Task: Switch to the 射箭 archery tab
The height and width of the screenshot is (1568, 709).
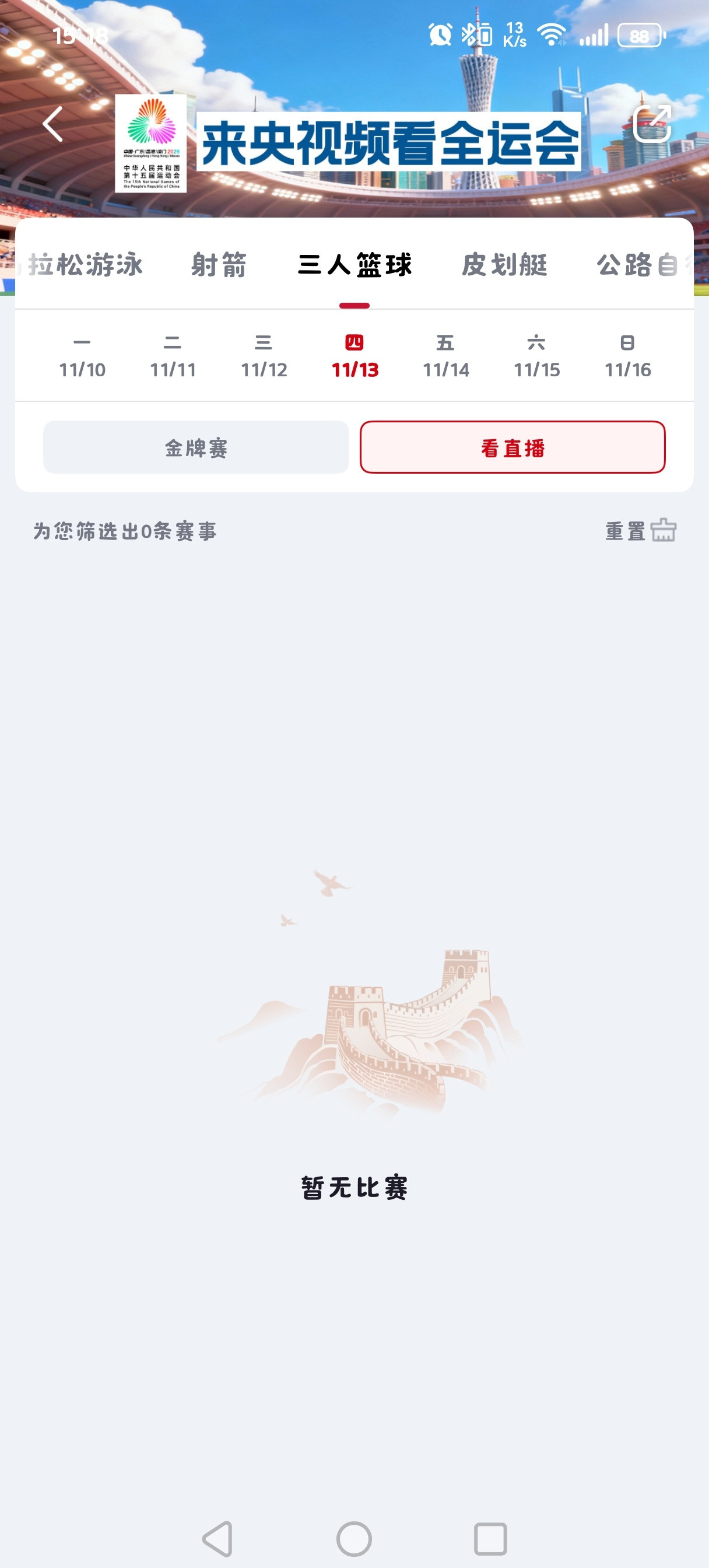Action: tap(220, 265)
